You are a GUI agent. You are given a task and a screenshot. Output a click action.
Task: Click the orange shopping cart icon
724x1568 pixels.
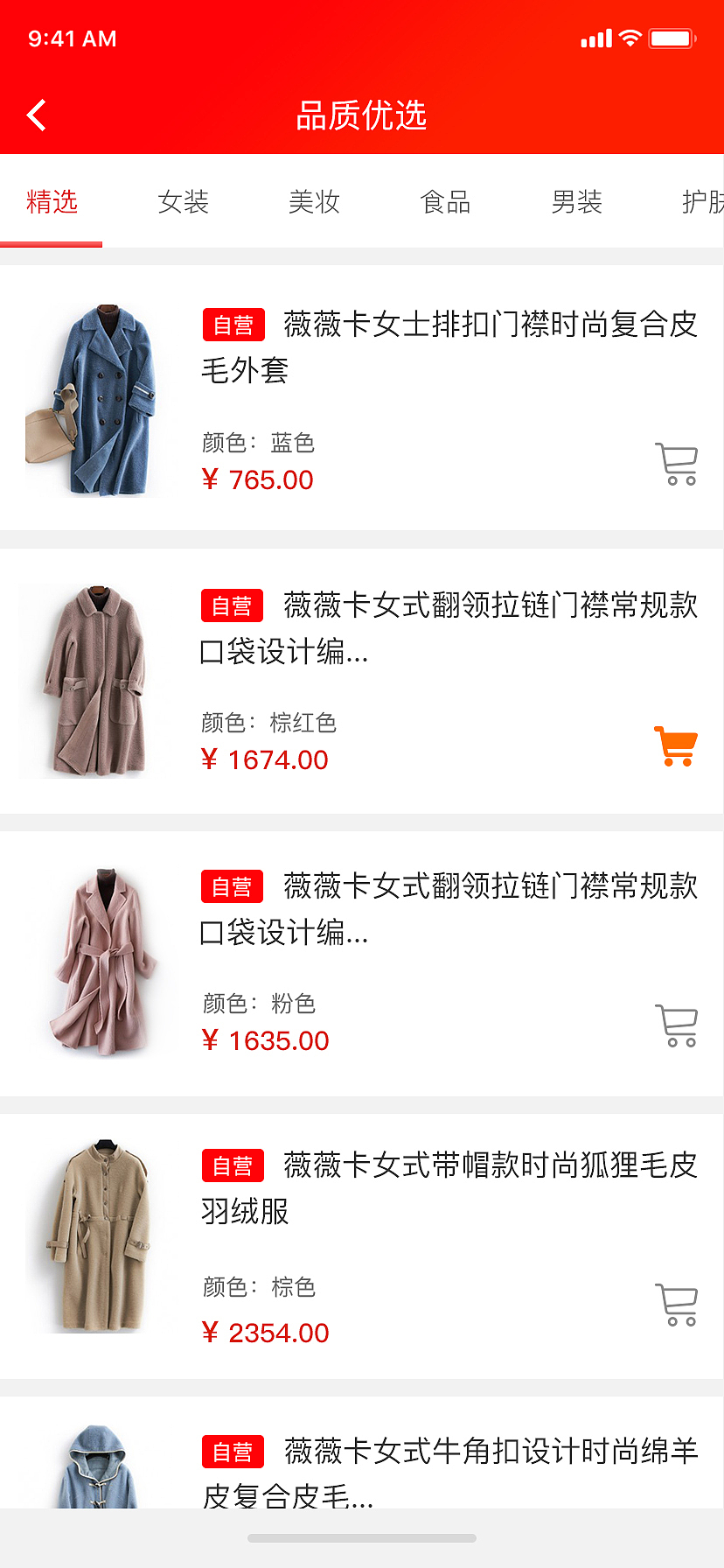(674, 746)
